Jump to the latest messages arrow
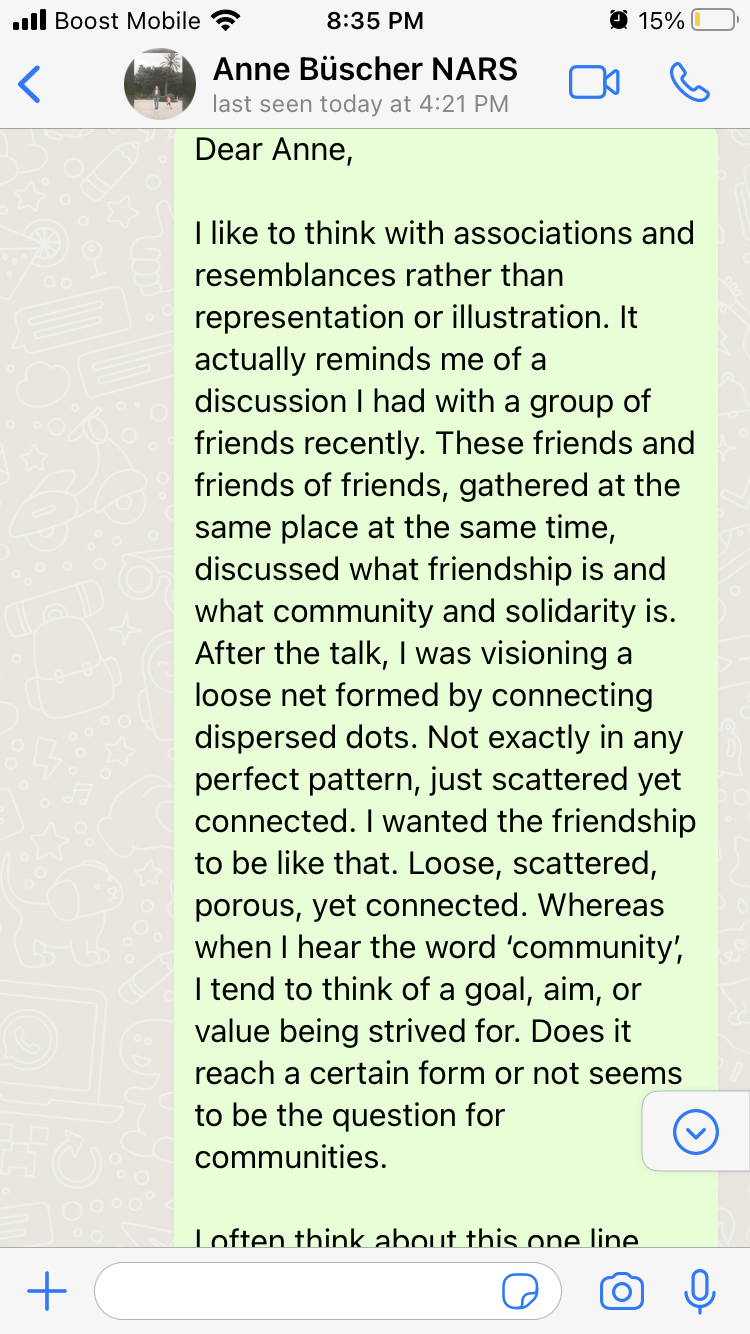Viewport: 750px width, 1334px height. [x=696, y=1131]
